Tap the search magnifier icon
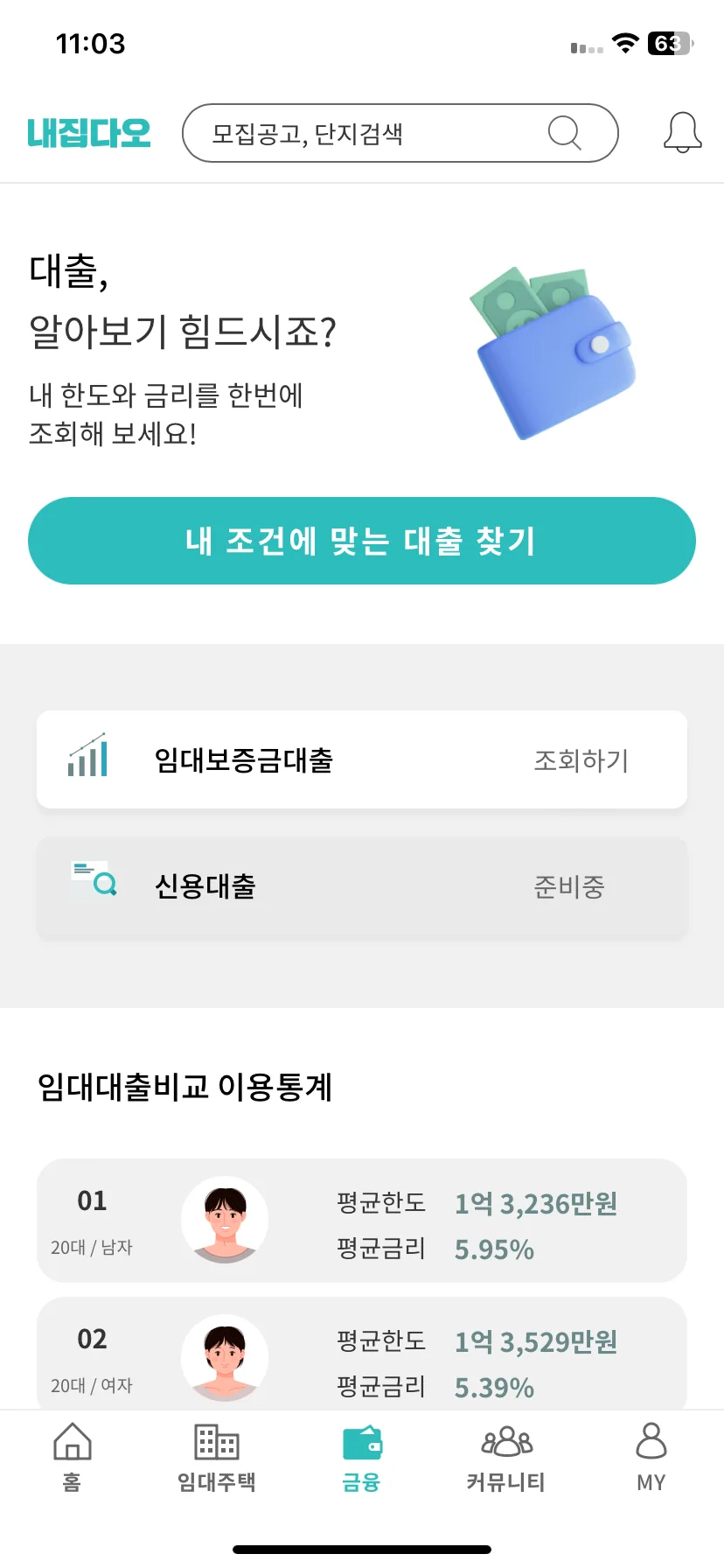This screenshot has height=1568, width=724. tap(565, 132)
